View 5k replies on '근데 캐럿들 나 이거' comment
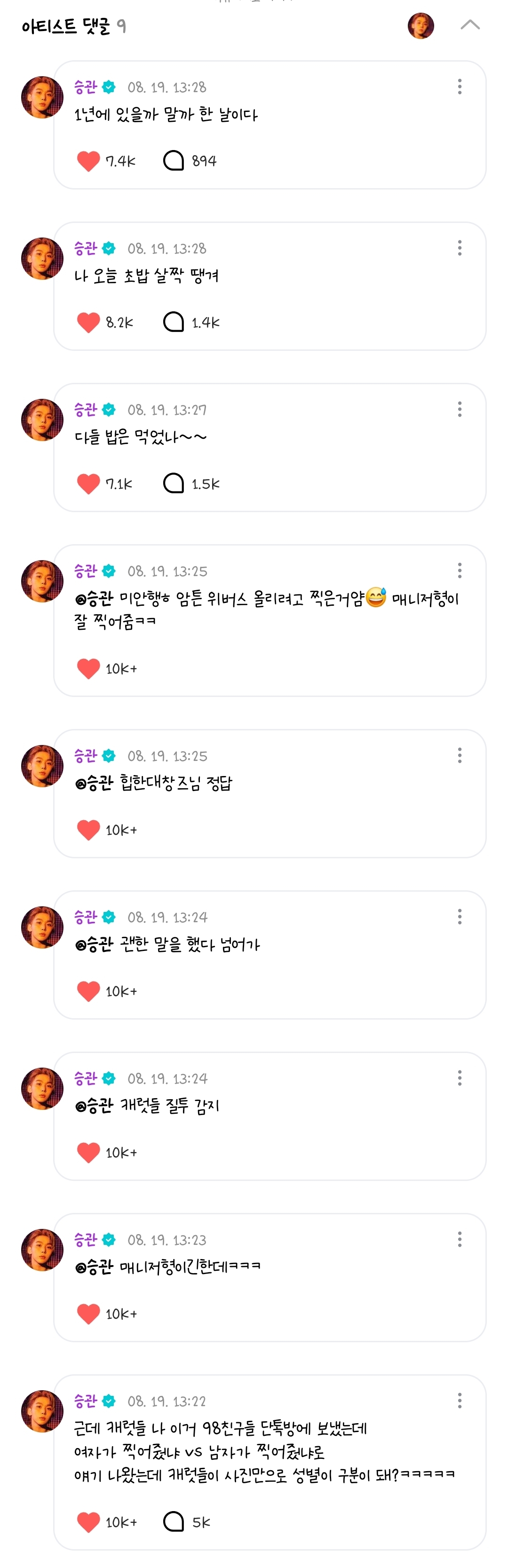 pyautogui.click(x=174, y=1522)
